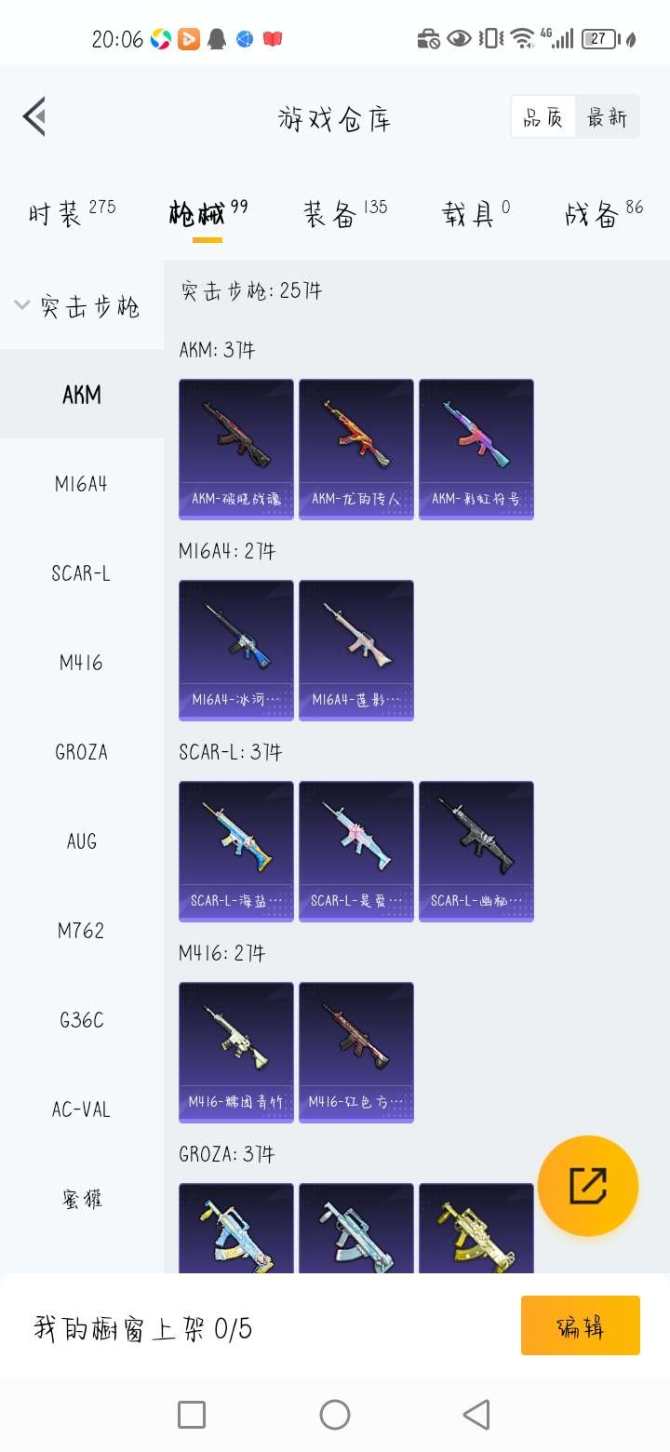Image resolution: width=670 pixels, height=1452 pixels.
Task: Open the M416-红色方 skin card
Action: [x=356, y=1051]
